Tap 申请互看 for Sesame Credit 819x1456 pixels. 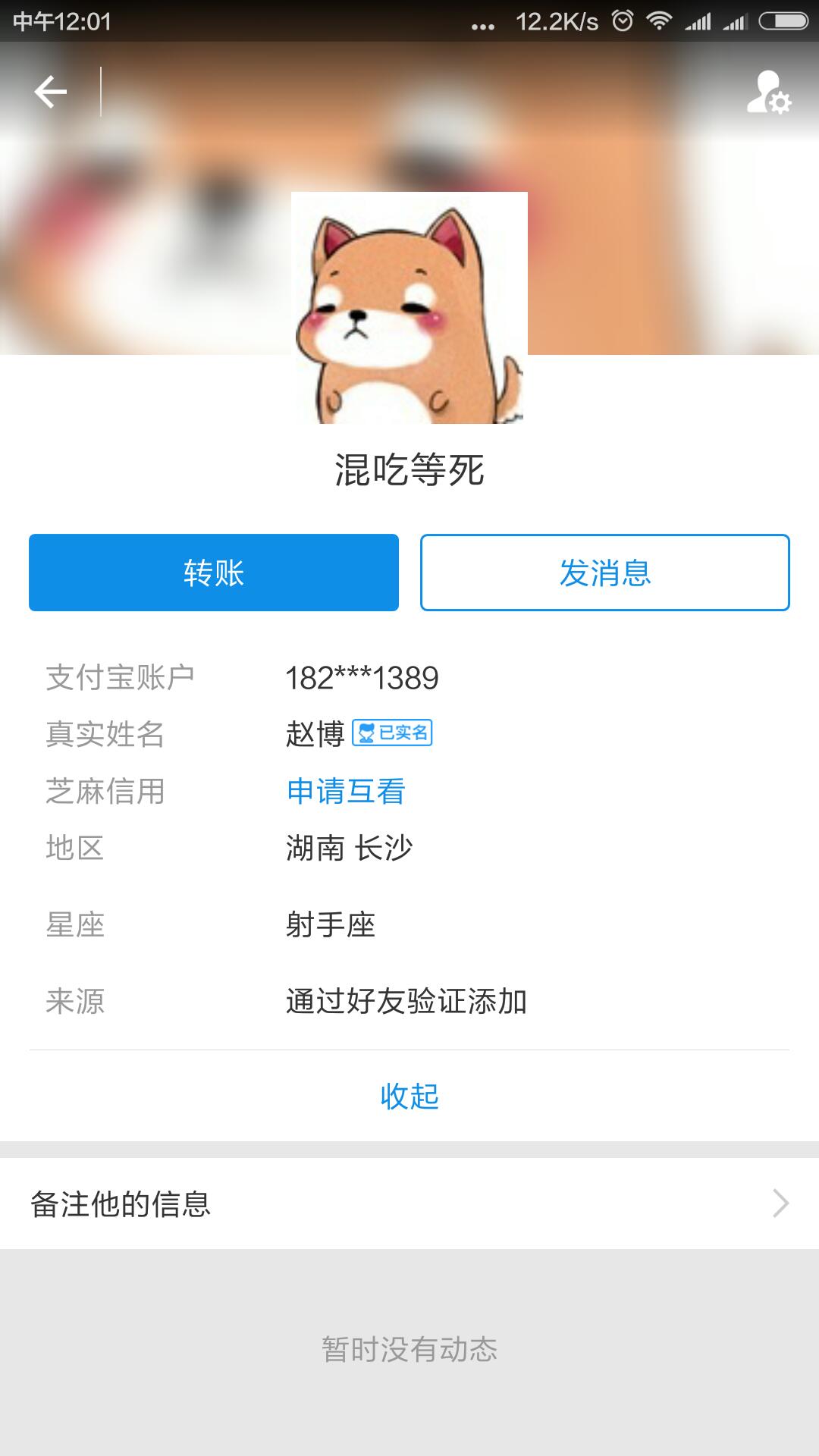(346, 791)
